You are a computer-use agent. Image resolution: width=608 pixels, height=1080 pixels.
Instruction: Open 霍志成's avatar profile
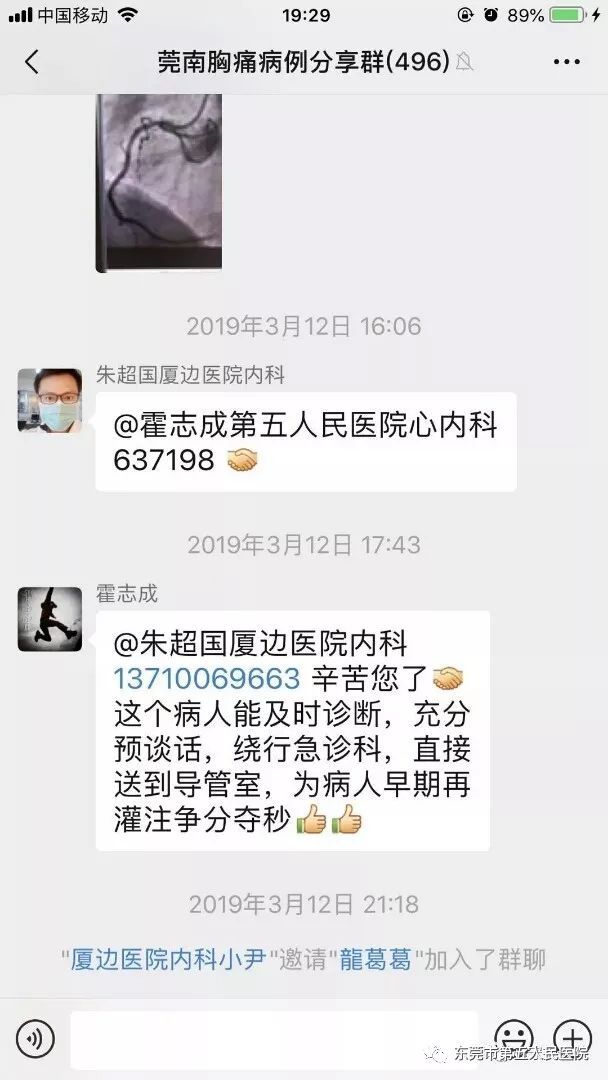pos(49,619)
